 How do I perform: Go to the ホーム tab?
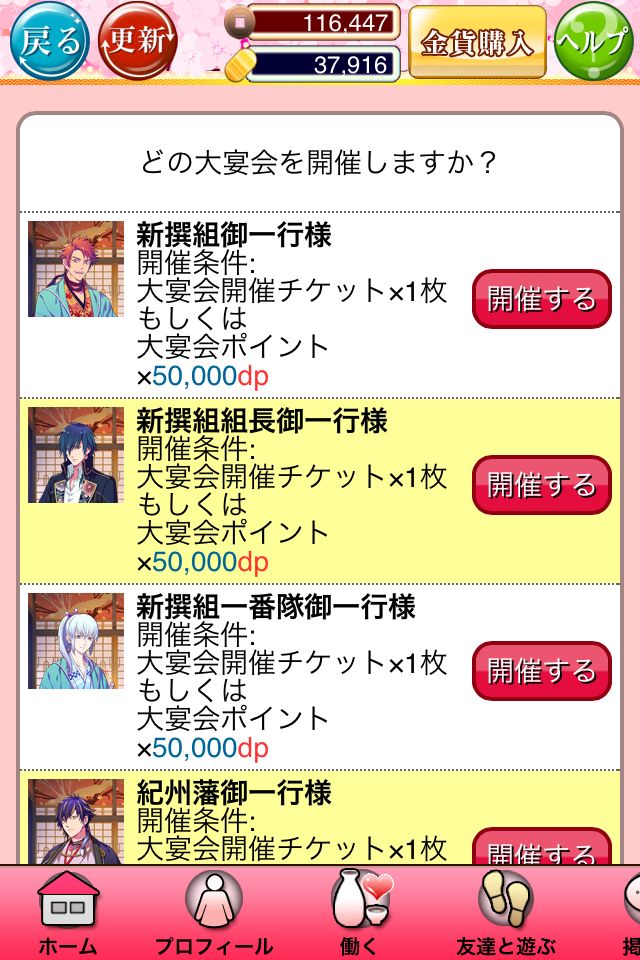tap(68, 912)
